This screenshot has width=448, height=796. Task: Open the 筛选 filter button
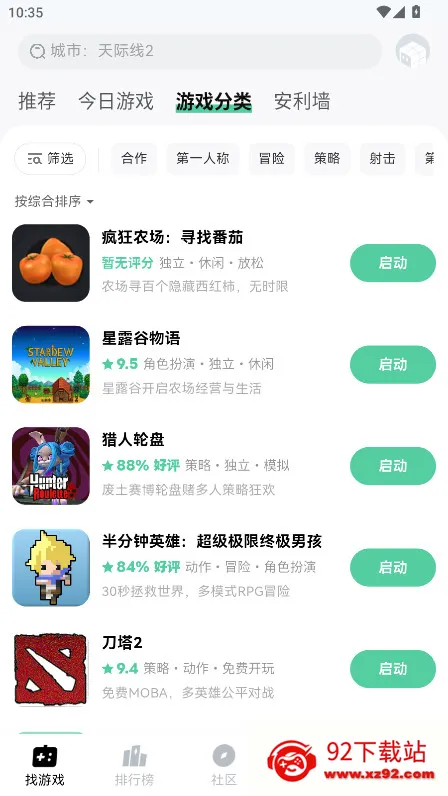(50, 159)
